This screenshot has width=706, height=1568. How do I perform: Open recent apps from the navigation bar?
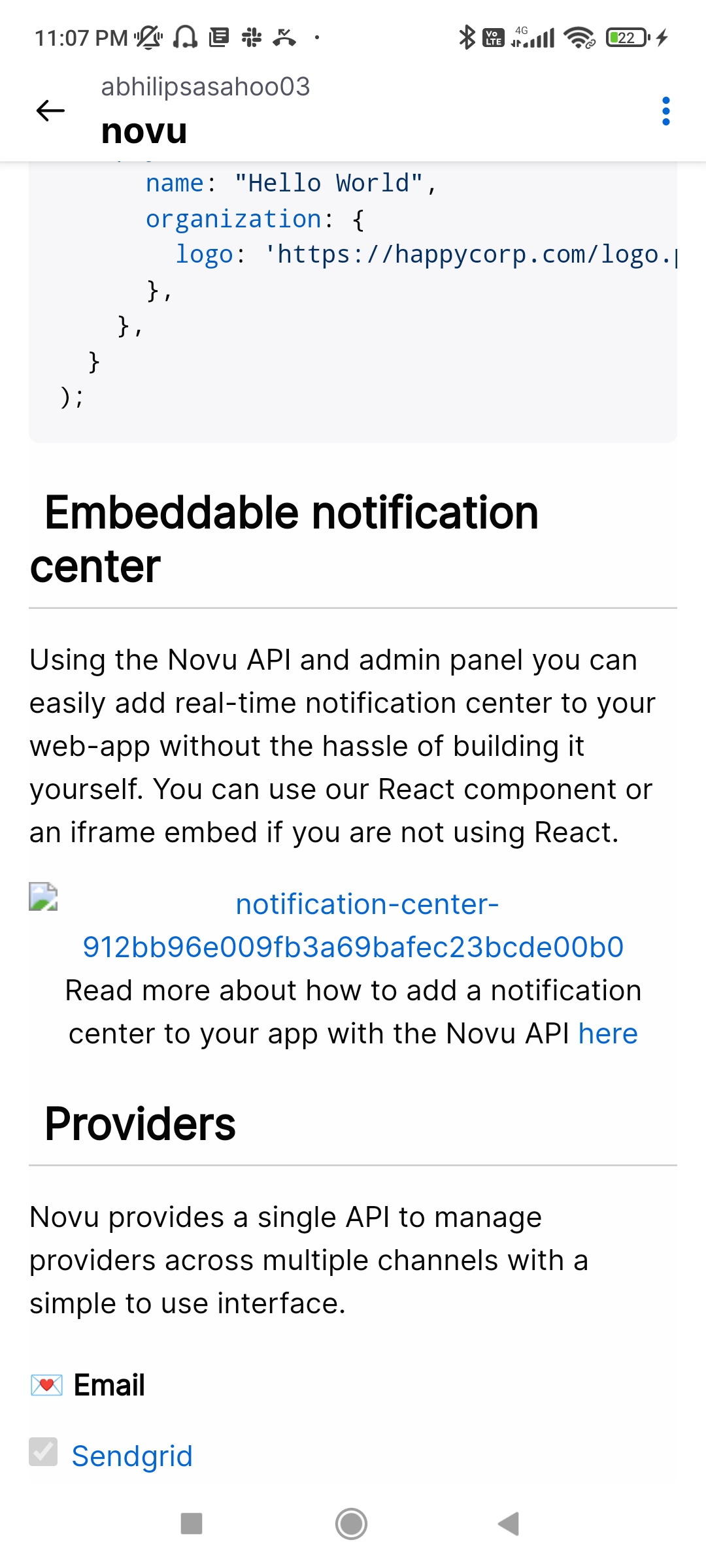(192, 1524)
